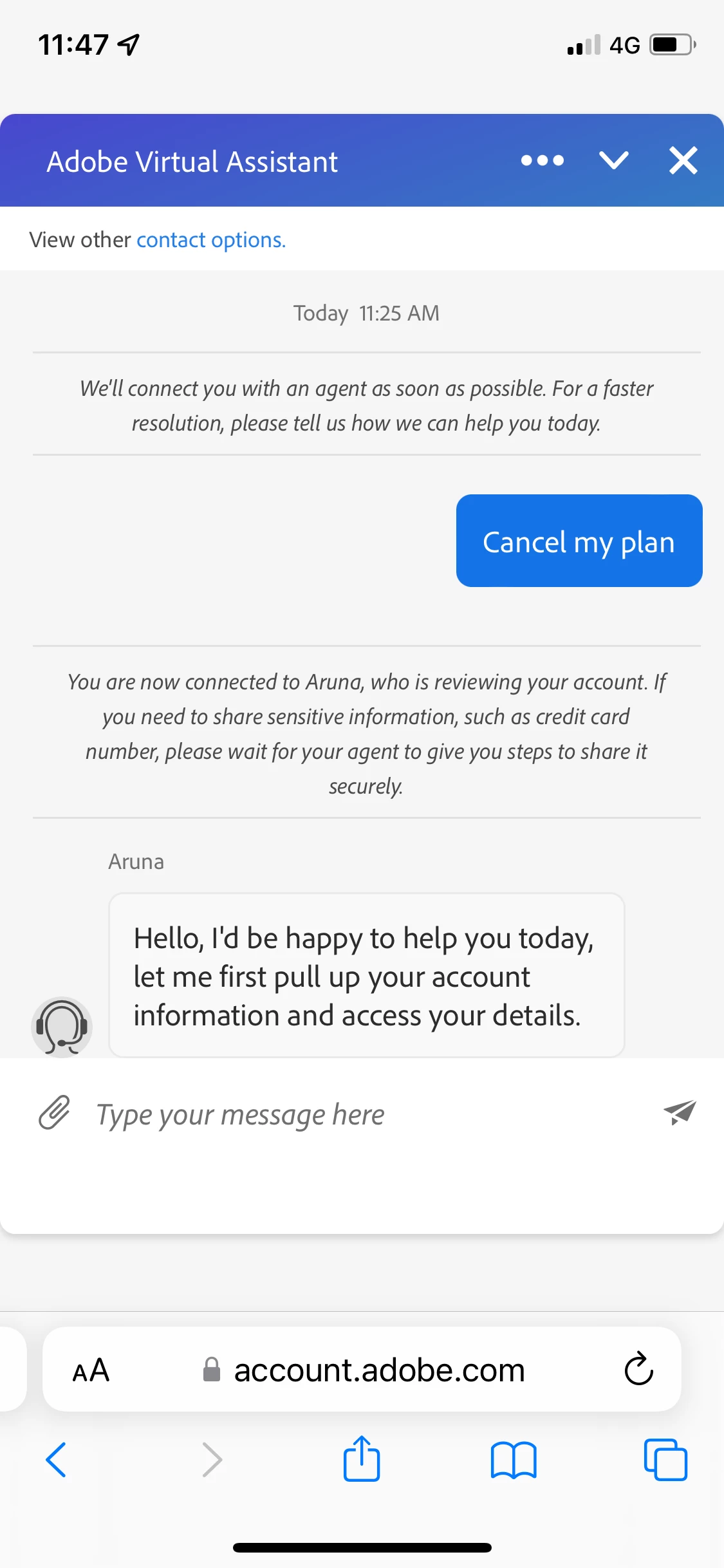The width and height of the screenshot is (724, 1568).
Task: Focus the Type your message here field
Action: [x=360, y=1114]
